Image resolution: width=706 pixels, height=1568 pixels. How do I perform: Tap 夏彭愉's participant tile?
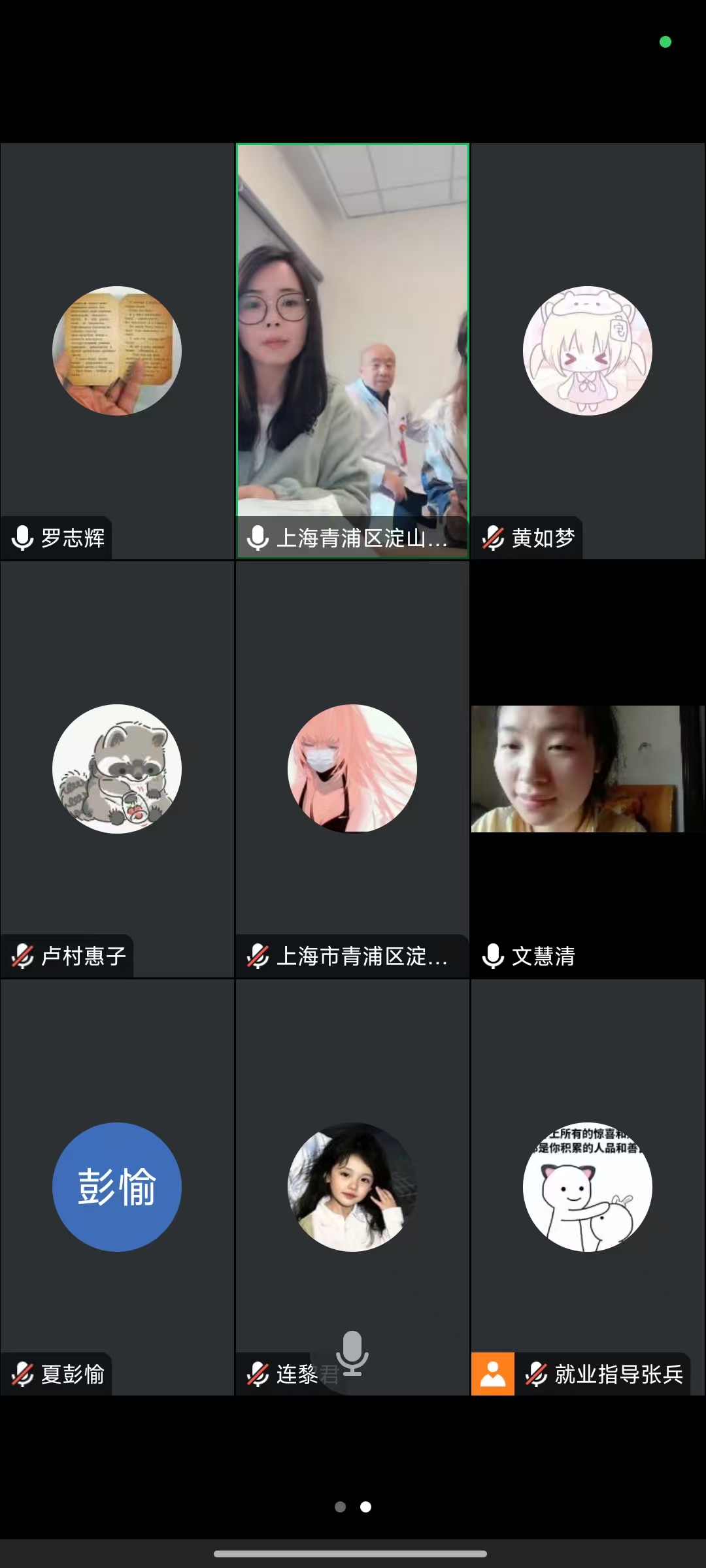117,1186
